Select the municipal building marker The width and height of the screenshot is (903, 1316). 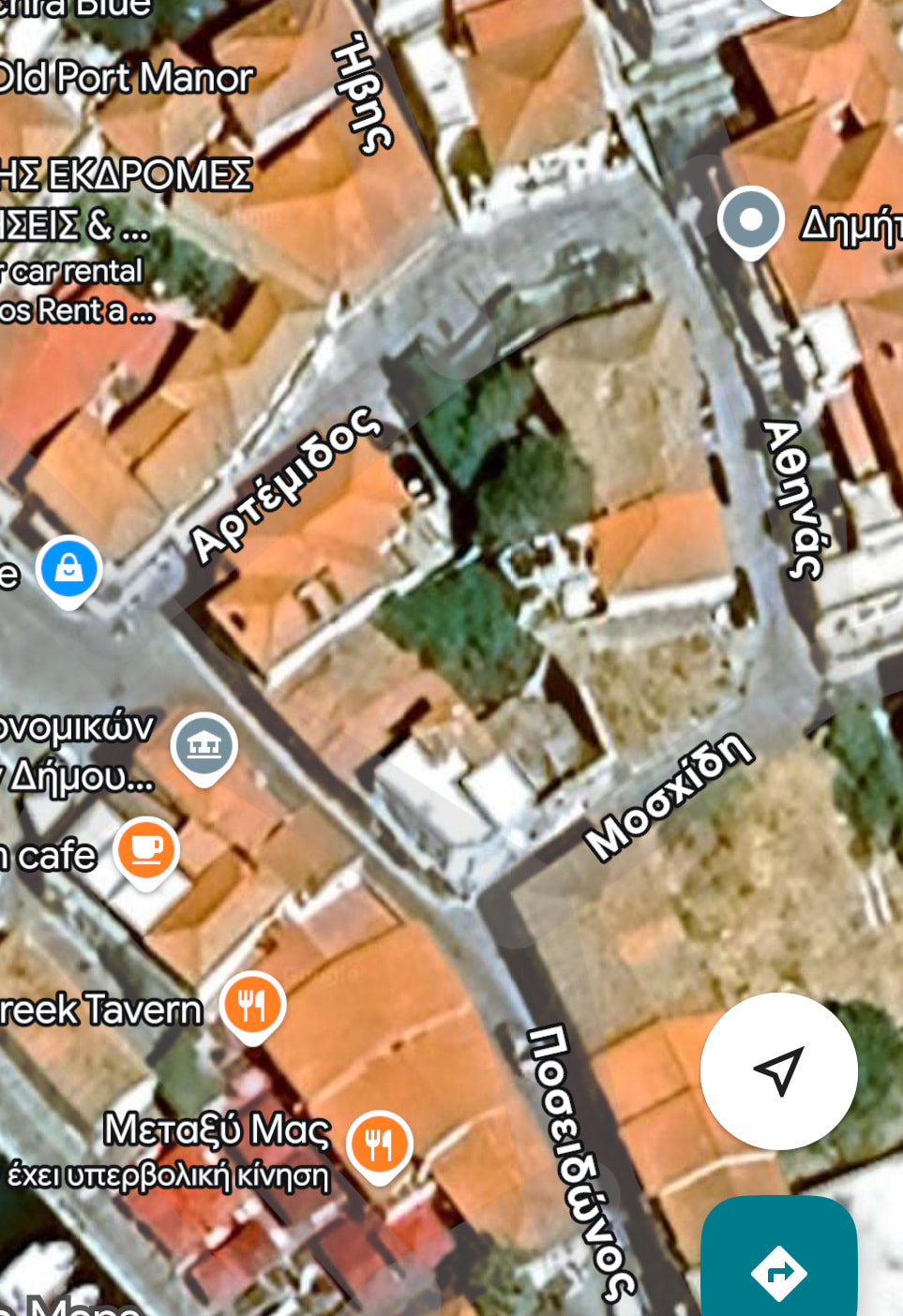tap(203, 746)
